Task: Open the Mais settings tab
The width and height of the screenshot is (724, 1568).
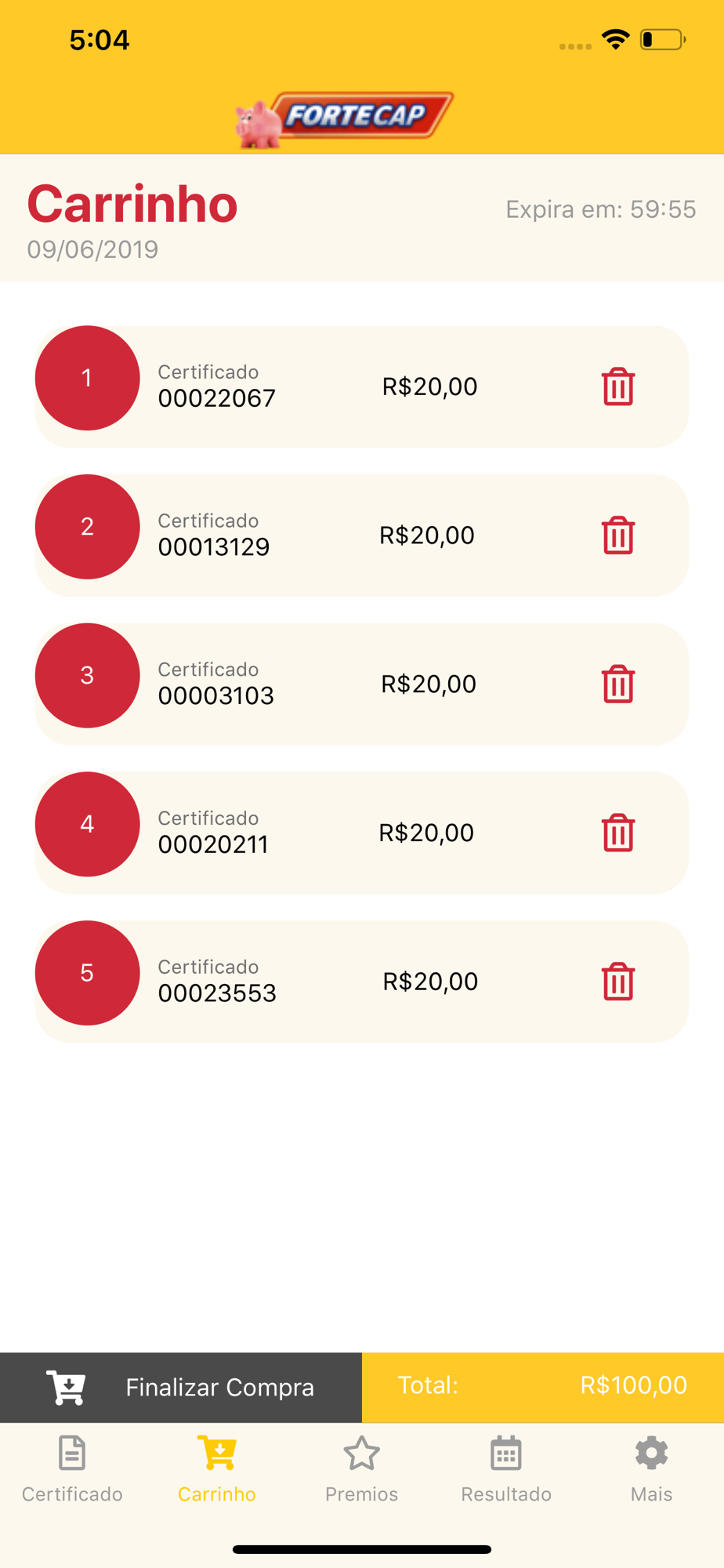Action: pyautogui.click(x=651, y=1469)
